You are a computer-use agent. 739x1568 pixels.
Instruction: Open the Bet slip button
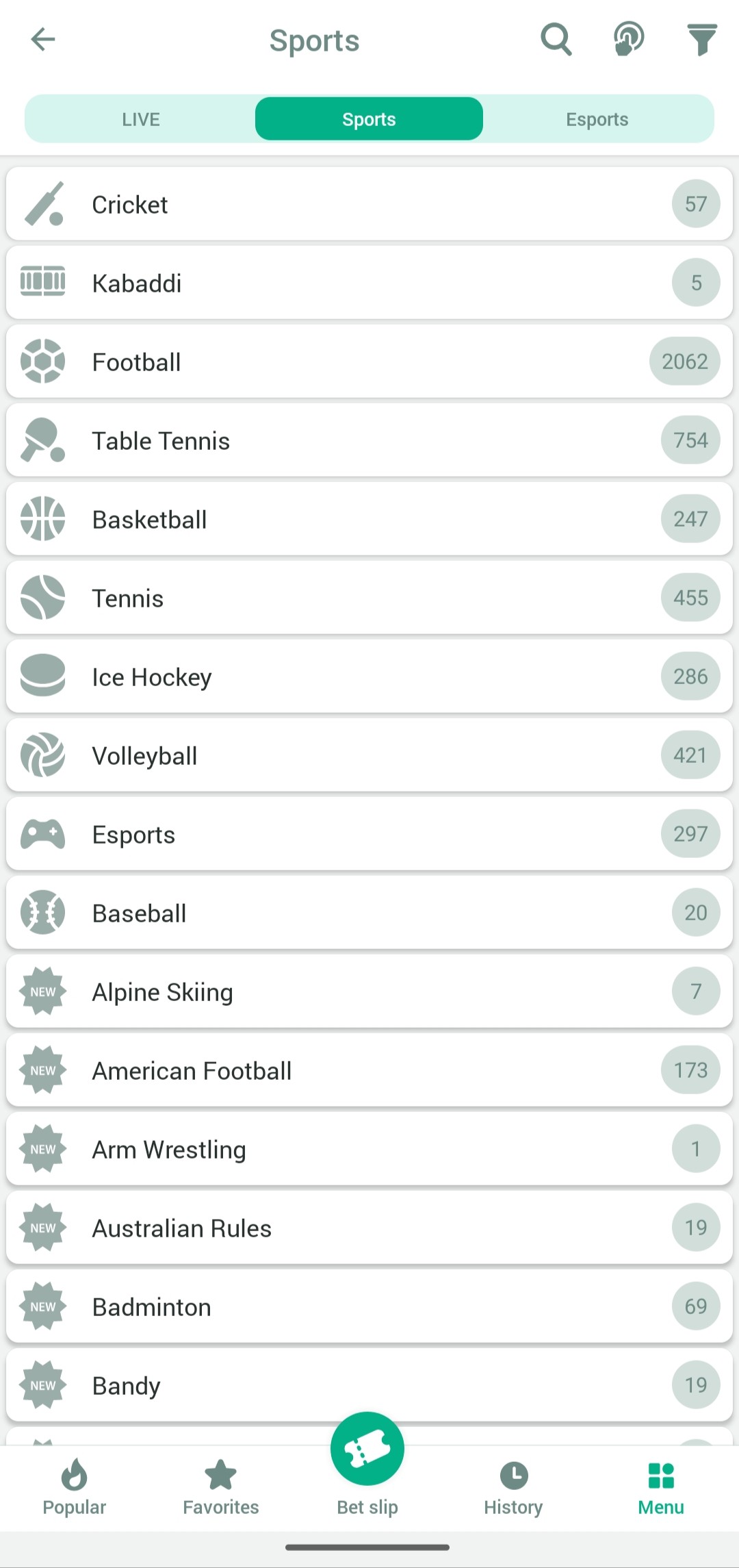point(367,1465)
